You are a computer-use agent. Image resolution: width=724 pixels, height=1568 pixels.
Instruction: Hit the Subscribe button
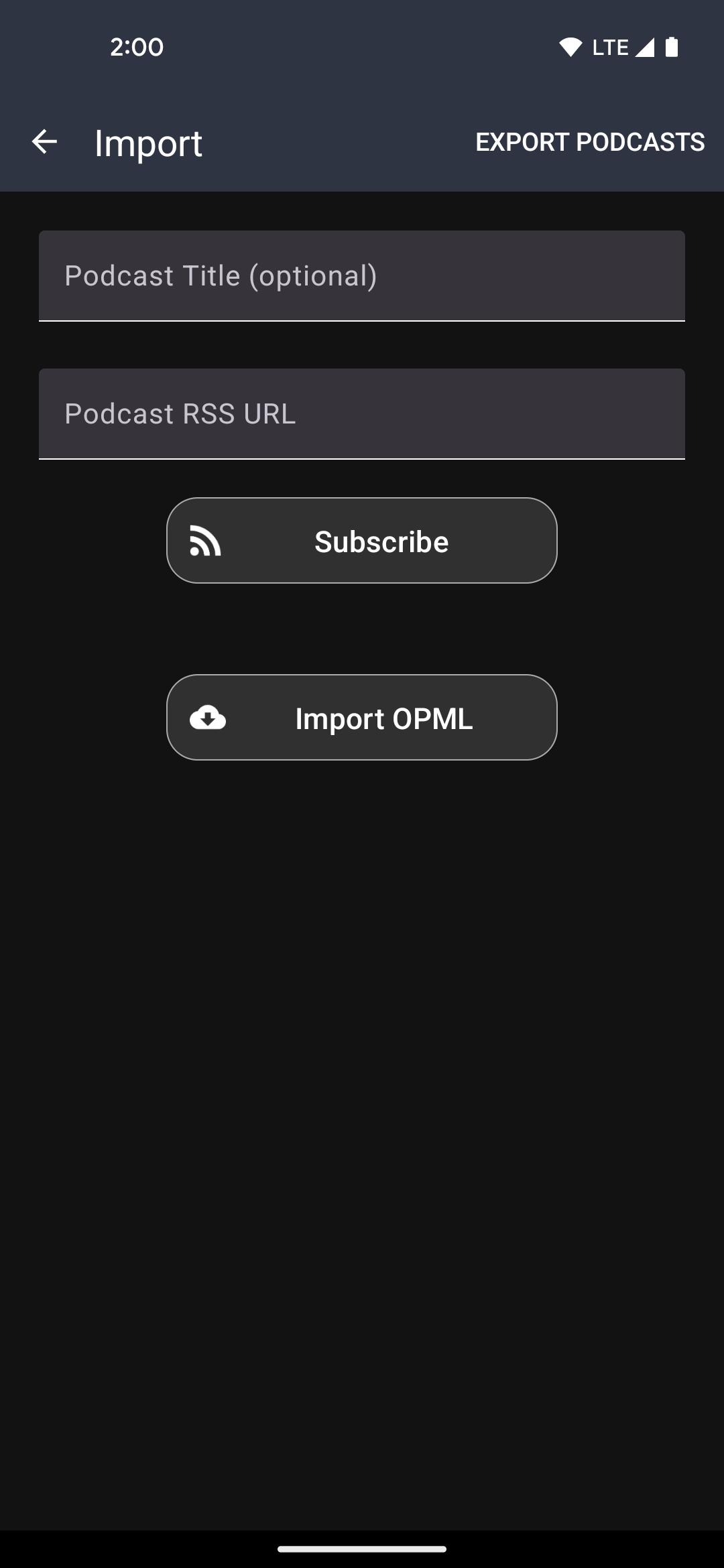click(x=362, y=541)
